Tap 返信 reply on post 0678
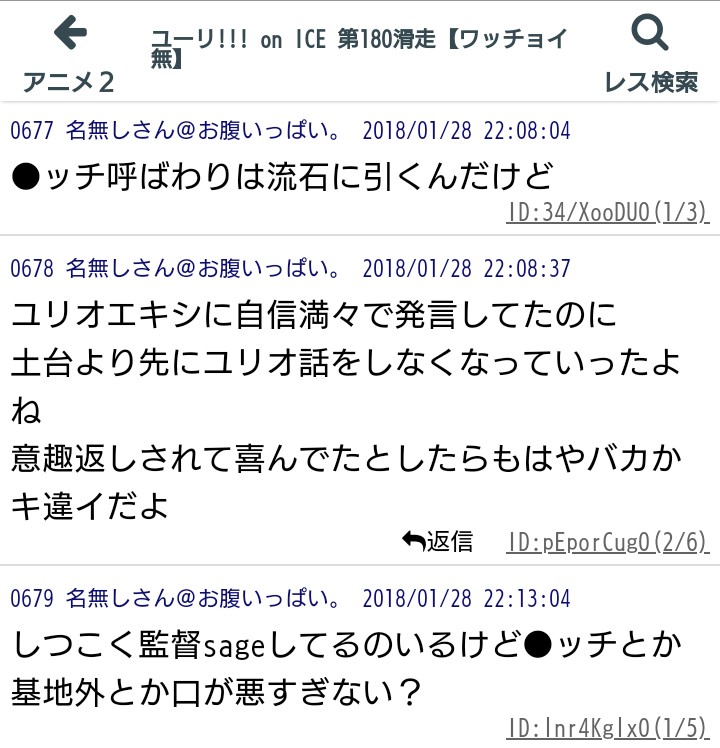The height and width of the screenshot is (748, 720). [438, 541]
